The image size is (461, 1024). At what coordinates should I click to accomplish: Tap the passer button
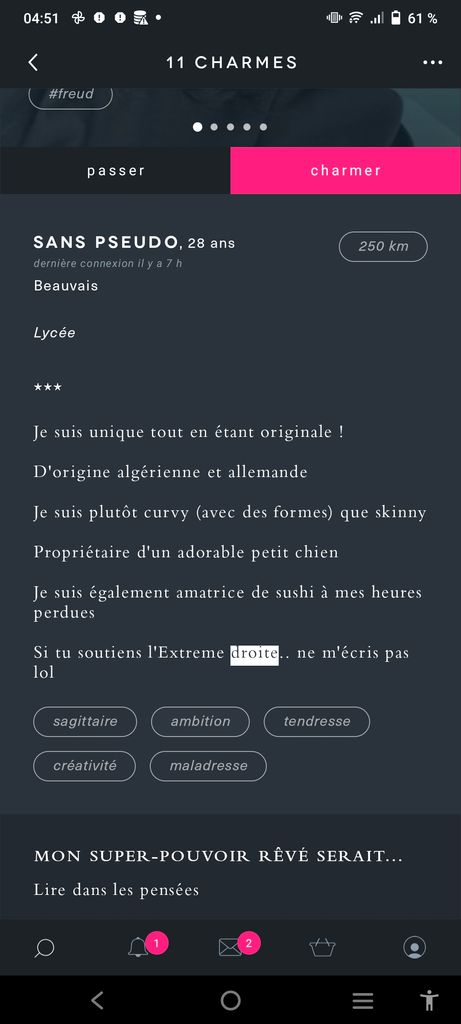116,170
